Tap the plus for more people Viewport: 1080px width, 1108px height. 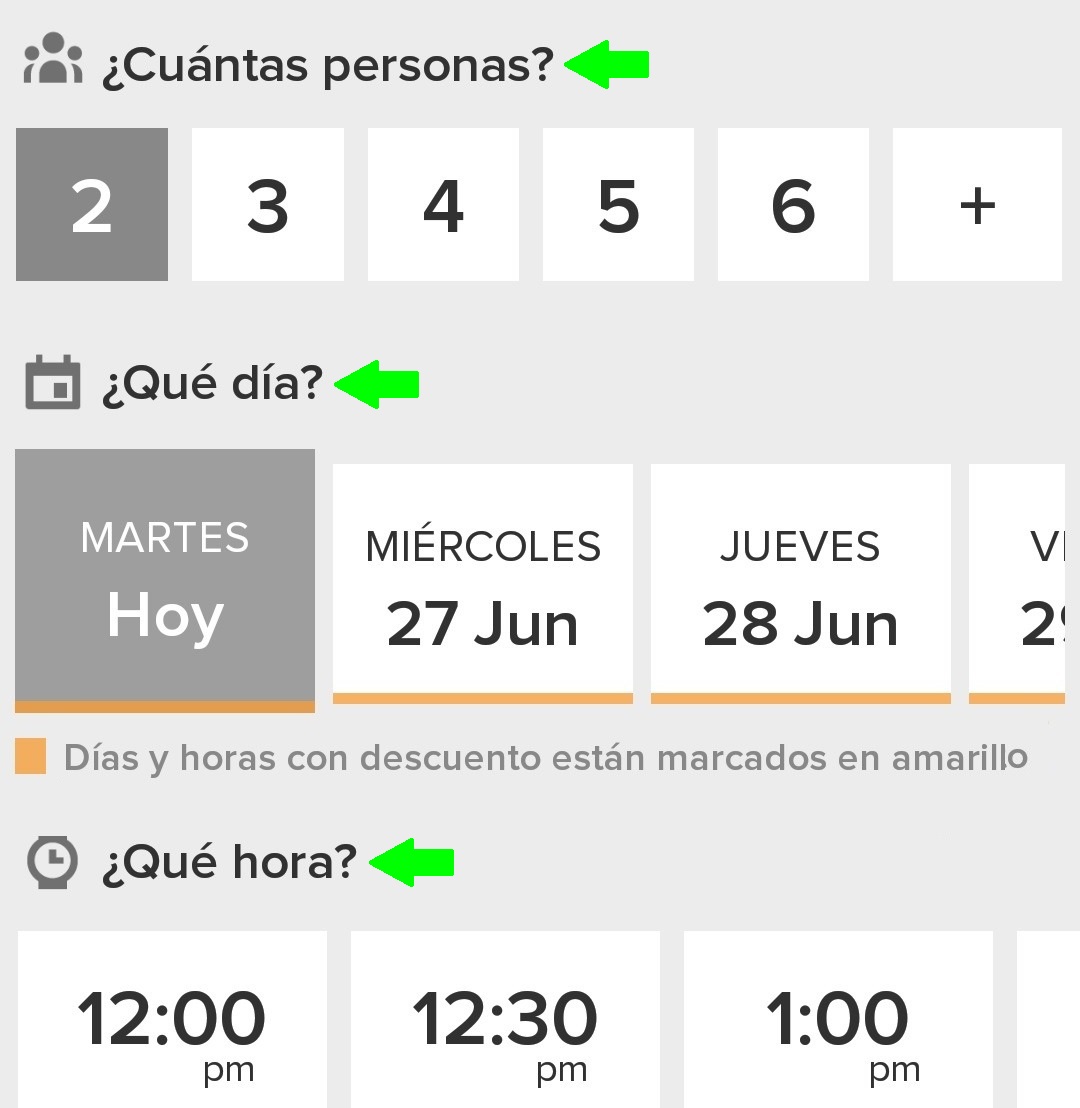pyautogui.click(x=976, y=205)
